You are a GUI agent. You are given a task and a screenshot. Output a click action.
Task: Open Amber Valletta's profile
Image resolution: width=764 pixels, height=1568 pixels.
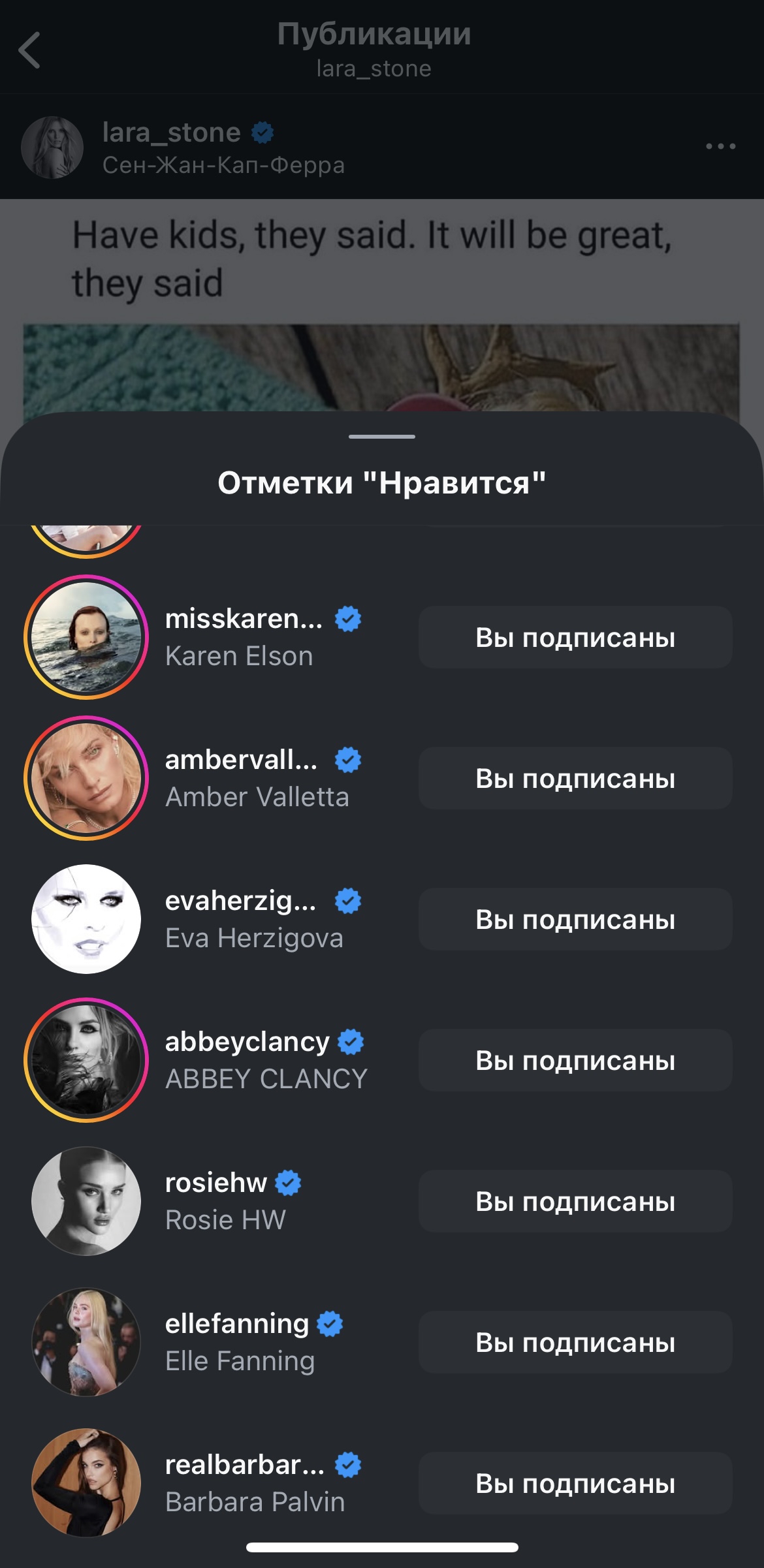pyautogui.click(x=263, y=777)
